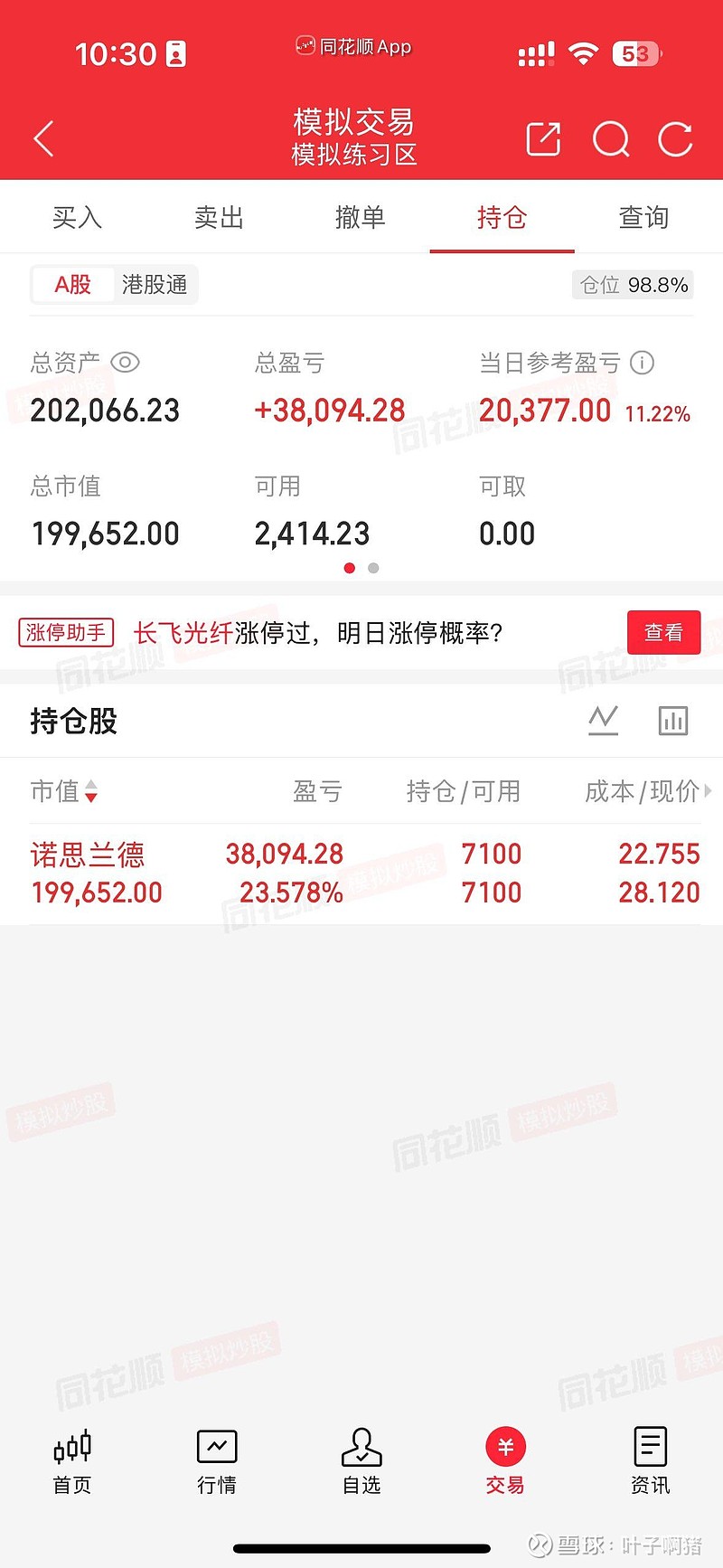The height and width of the screenshot is (1568, 723).
Task: Go to the 首页 bottom tab
Action: [72, 1459]
